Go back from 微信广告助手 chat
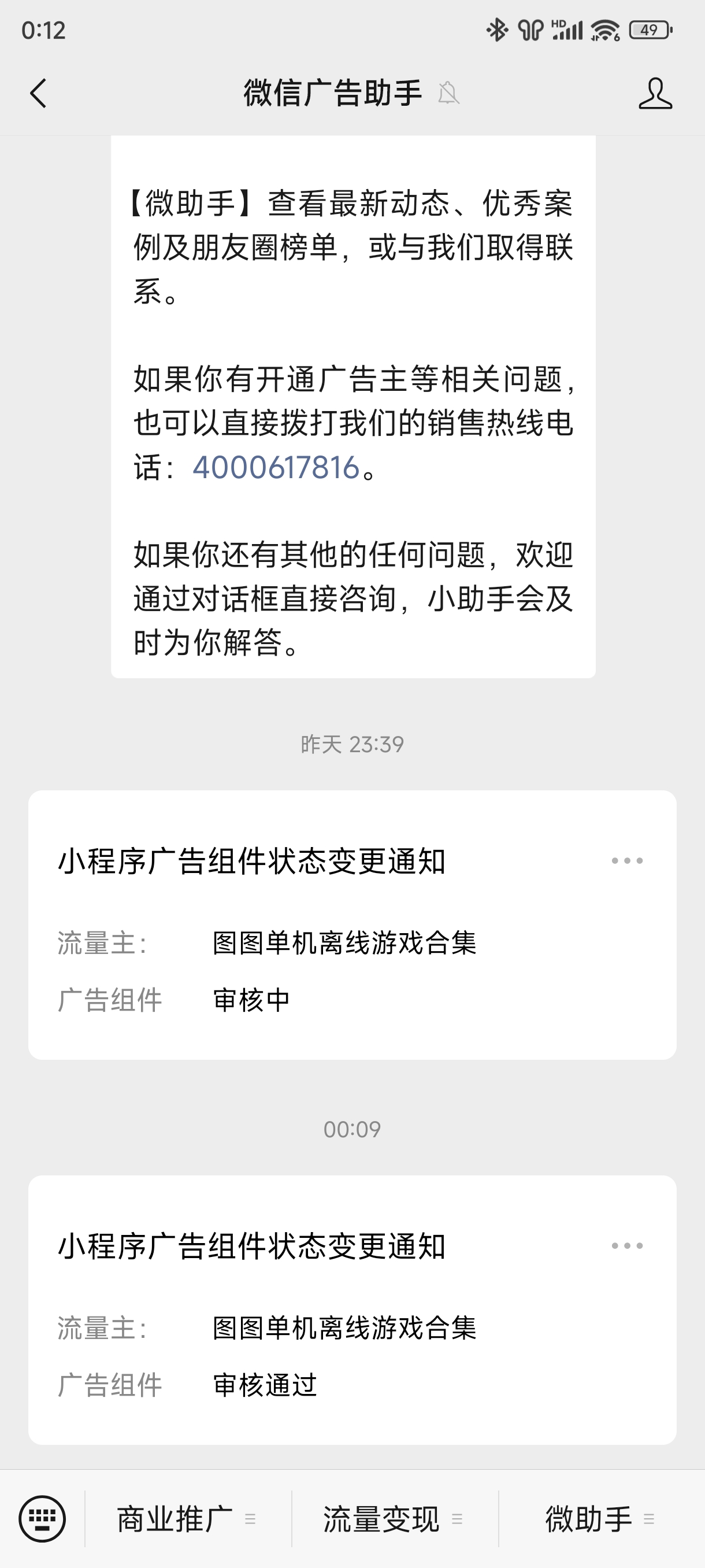 click(38, 94)
